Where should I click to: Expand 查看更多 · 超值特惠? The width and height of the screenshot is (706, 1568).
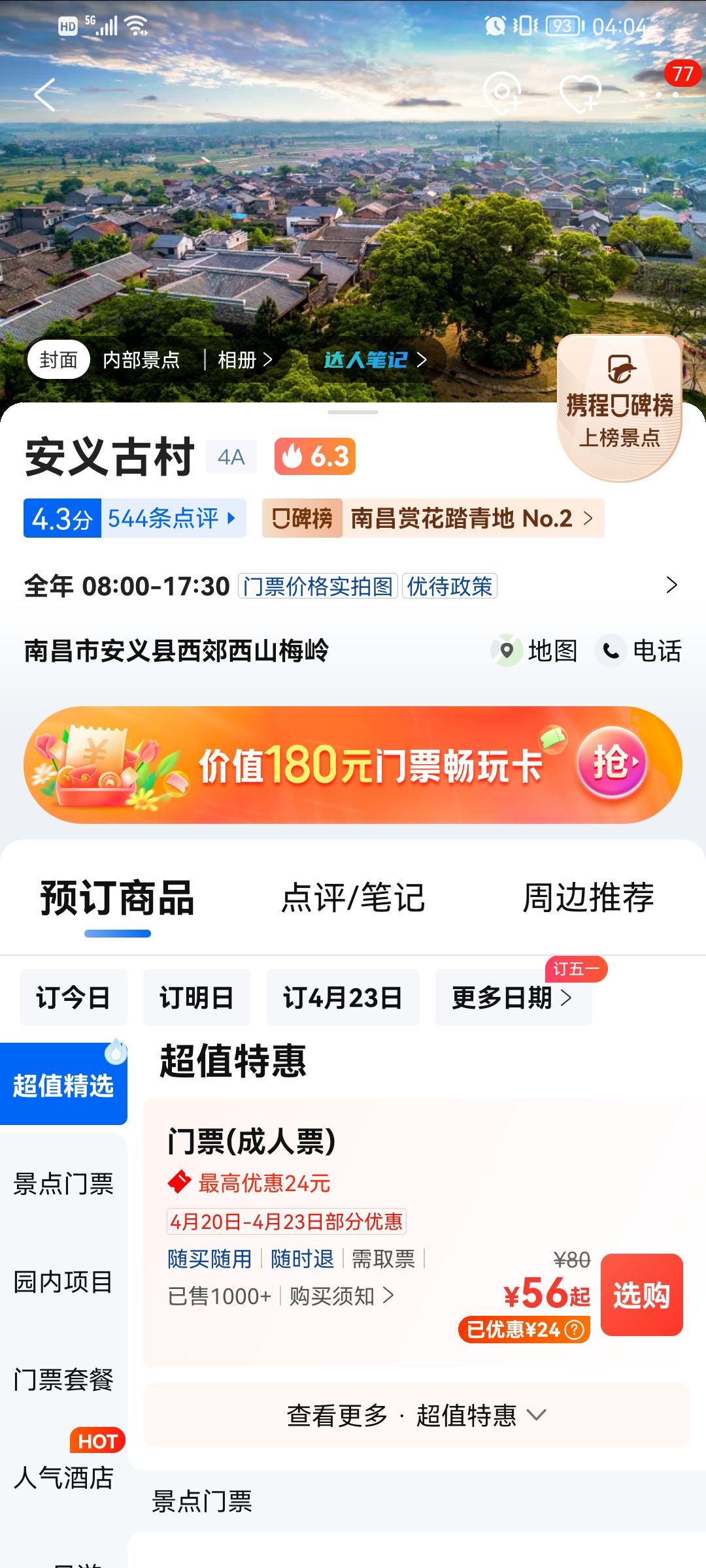coord(416,1416)
